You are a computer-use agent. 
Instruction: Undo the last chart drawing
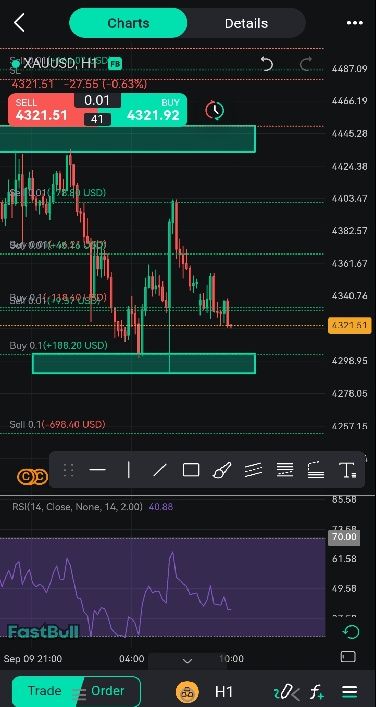[267, 64]
